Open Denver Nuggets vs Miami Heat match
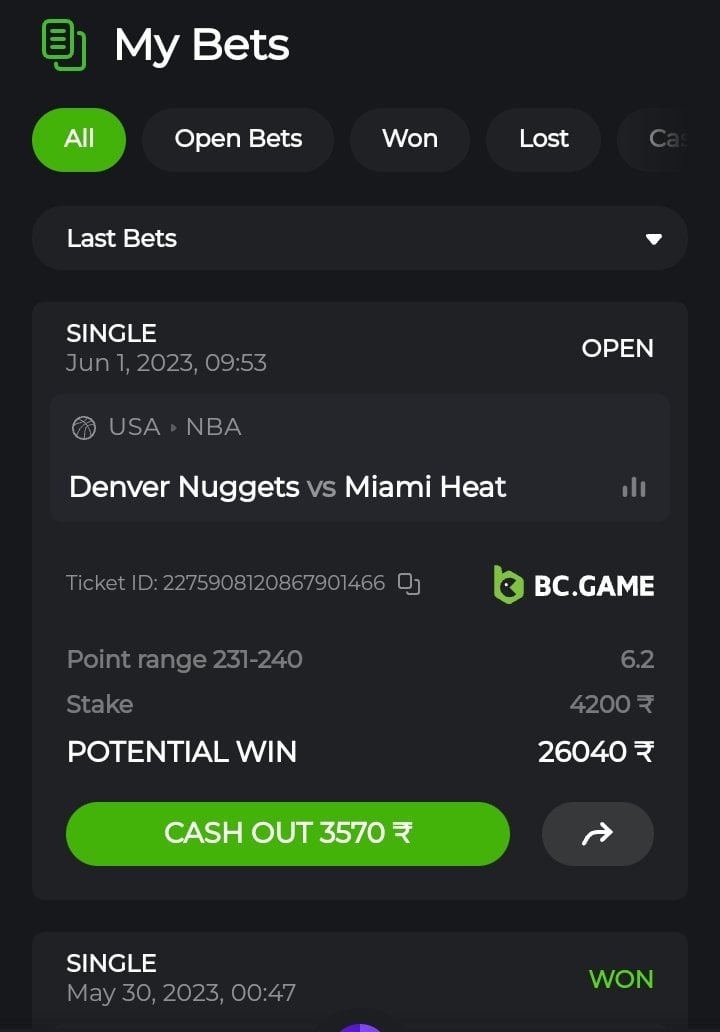 click(x=288, y=487)
